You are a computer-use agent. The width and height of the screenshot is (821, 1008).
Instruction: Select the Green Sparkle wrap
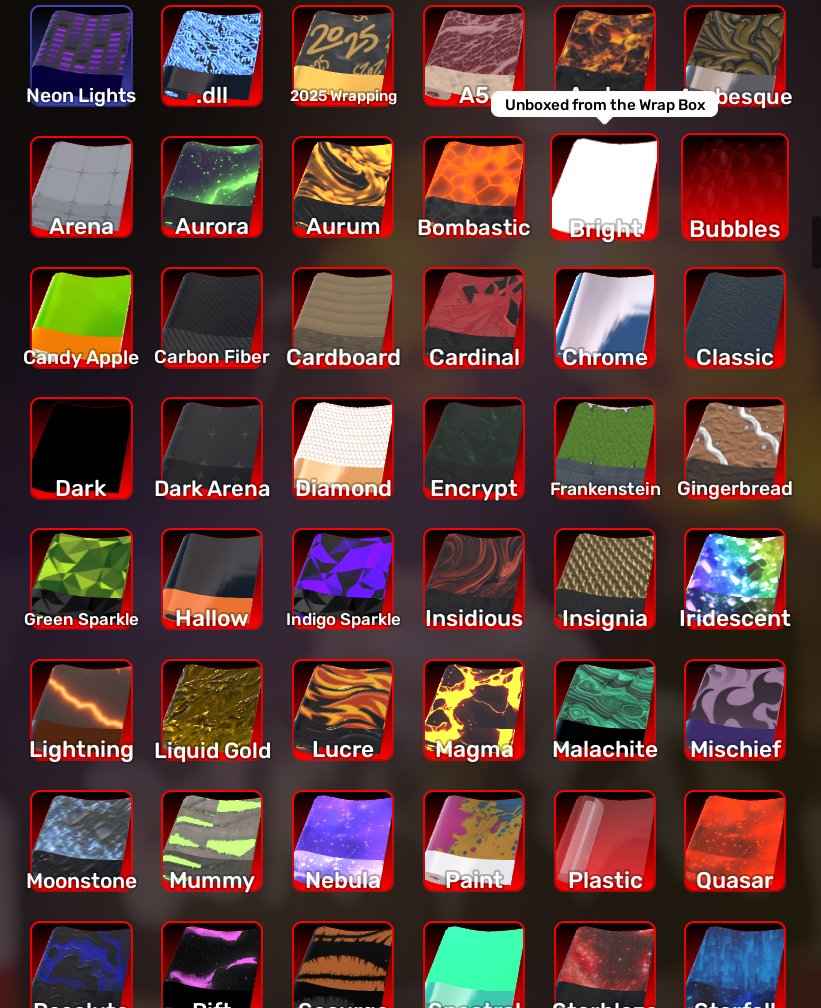point(81,579)
